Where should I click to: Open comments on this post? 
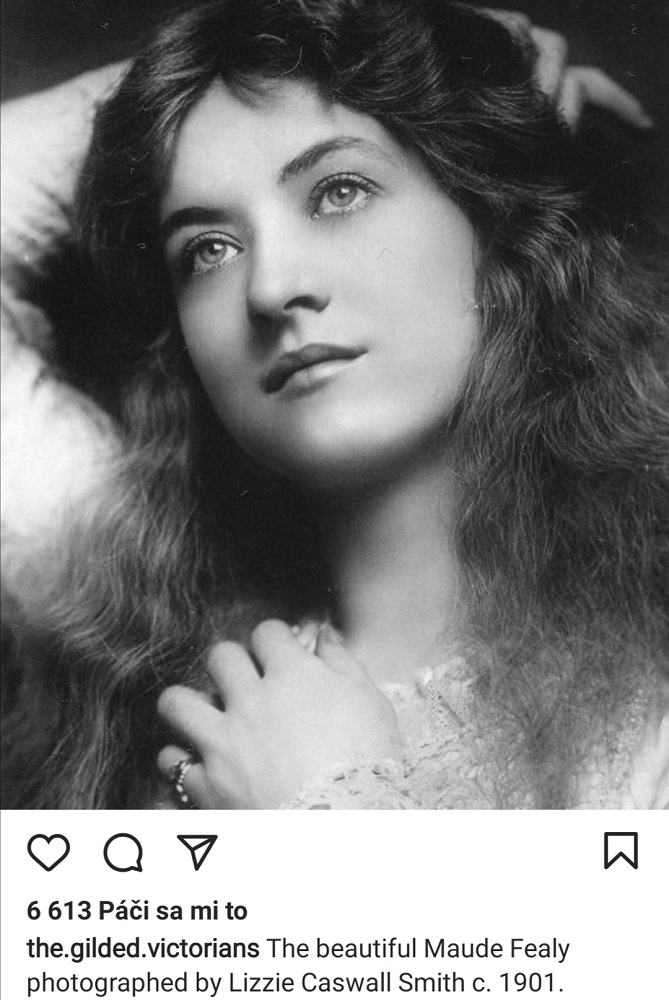[x=123, y=852]
